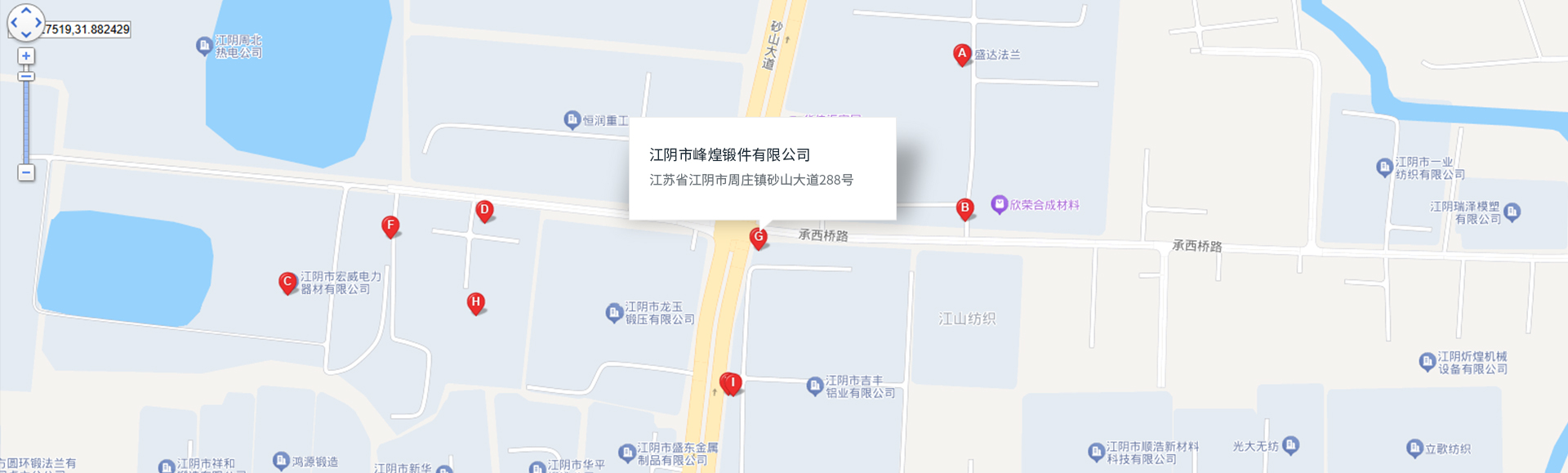1568x473 pixels.
Task: Select red marker A near 盛达法兰
Action: 962,54
